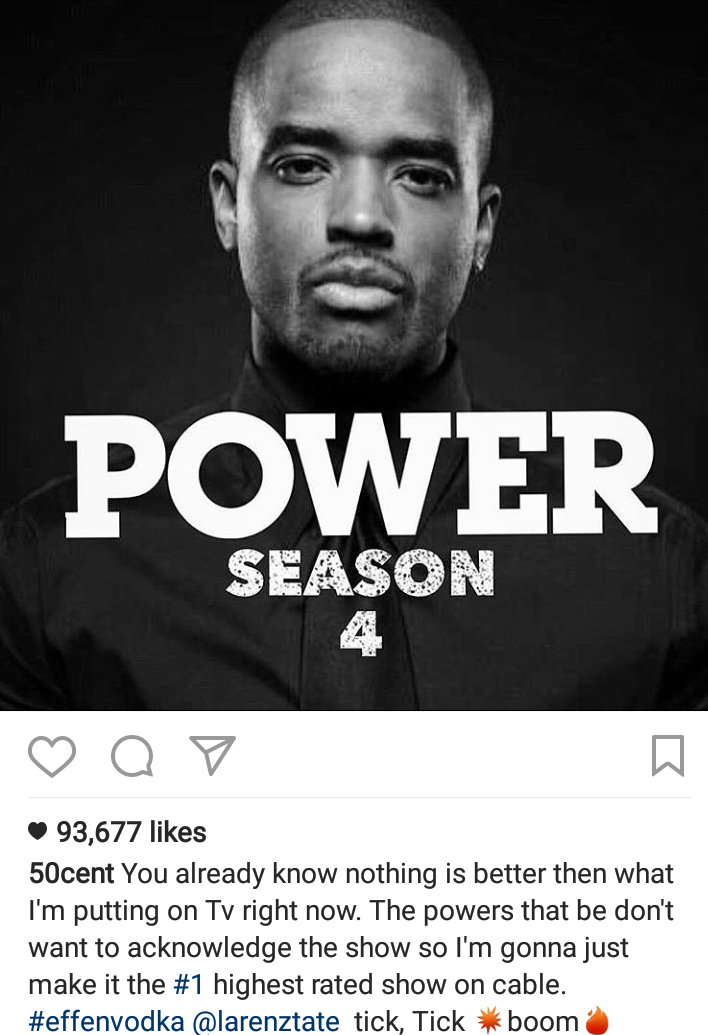
Task: Like 50cent's Power Season 4 post
Action: (x=51, y=756)
